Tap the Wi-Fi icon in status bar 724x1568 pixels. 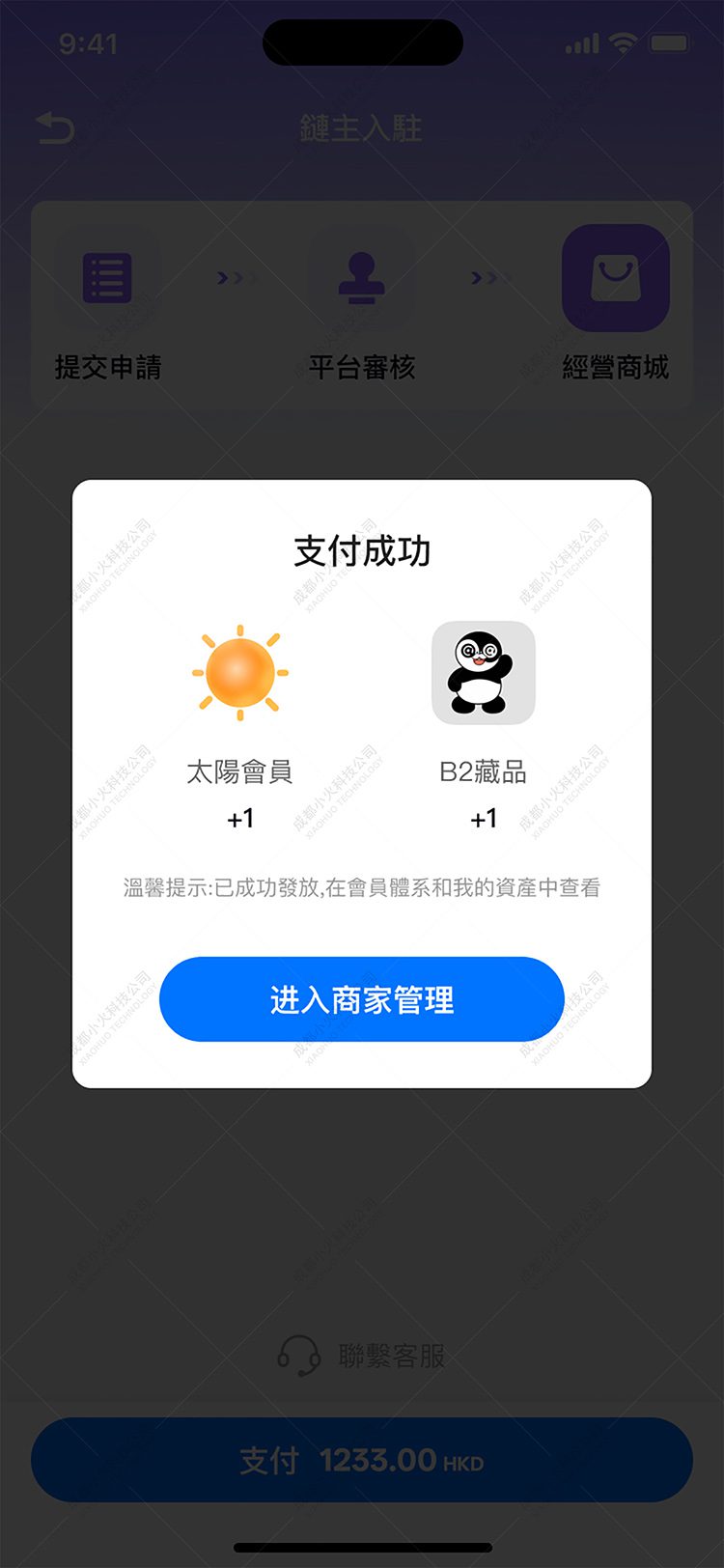623,42
